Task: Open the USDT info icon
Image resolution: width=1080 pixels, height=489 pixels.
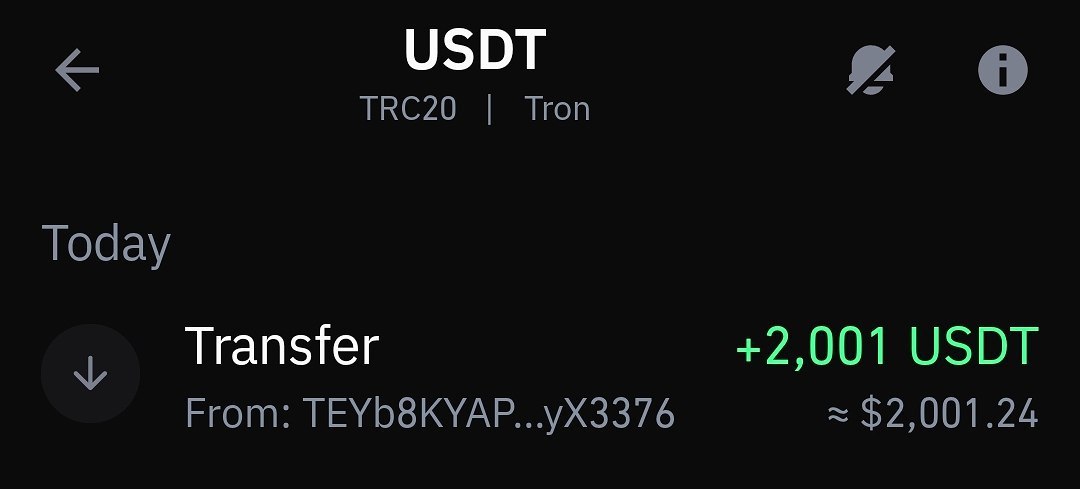Action: 1001,71
